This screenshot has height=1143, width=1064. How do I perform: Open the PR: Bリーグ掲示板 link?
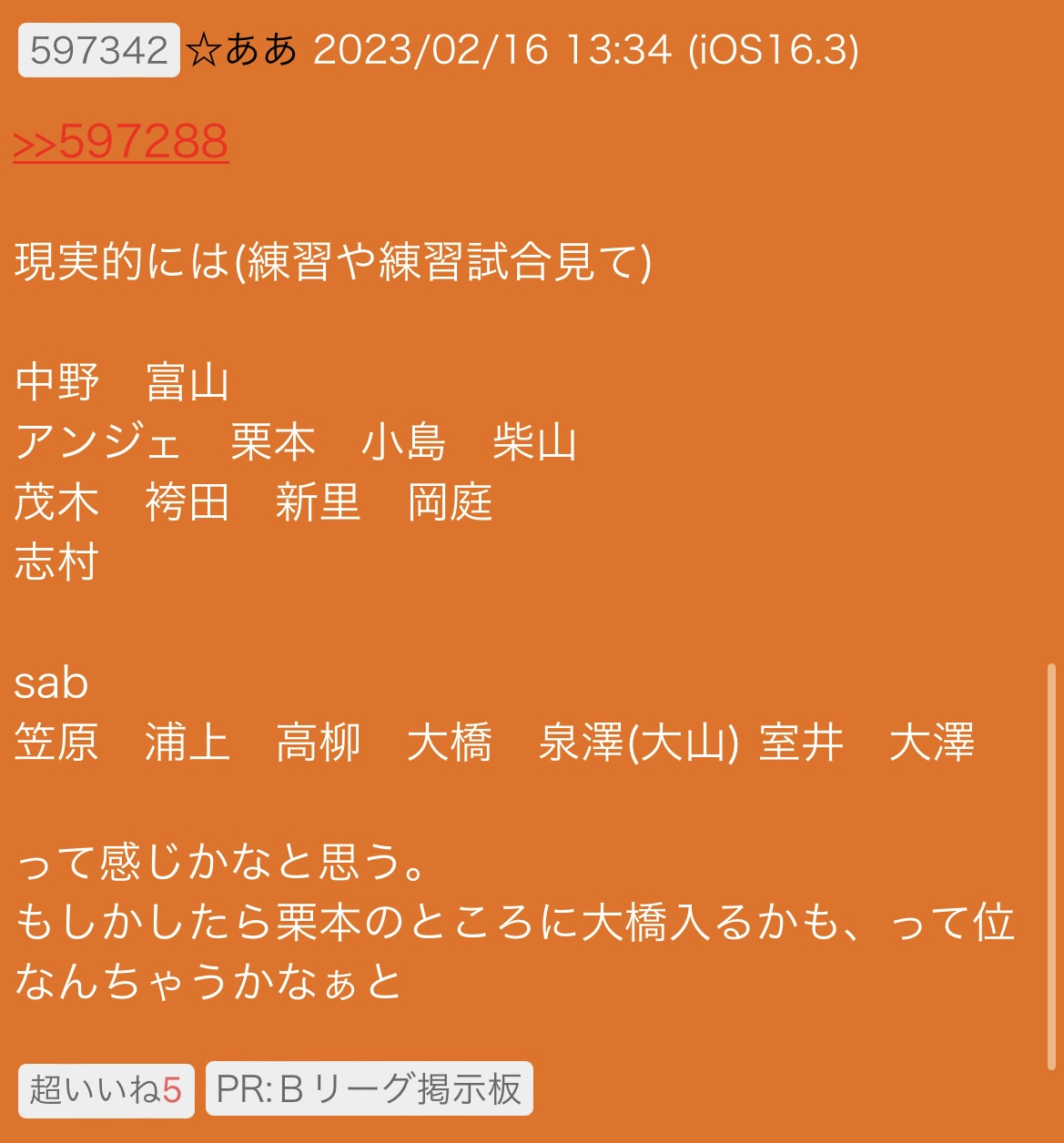(x=369, y=1088)
